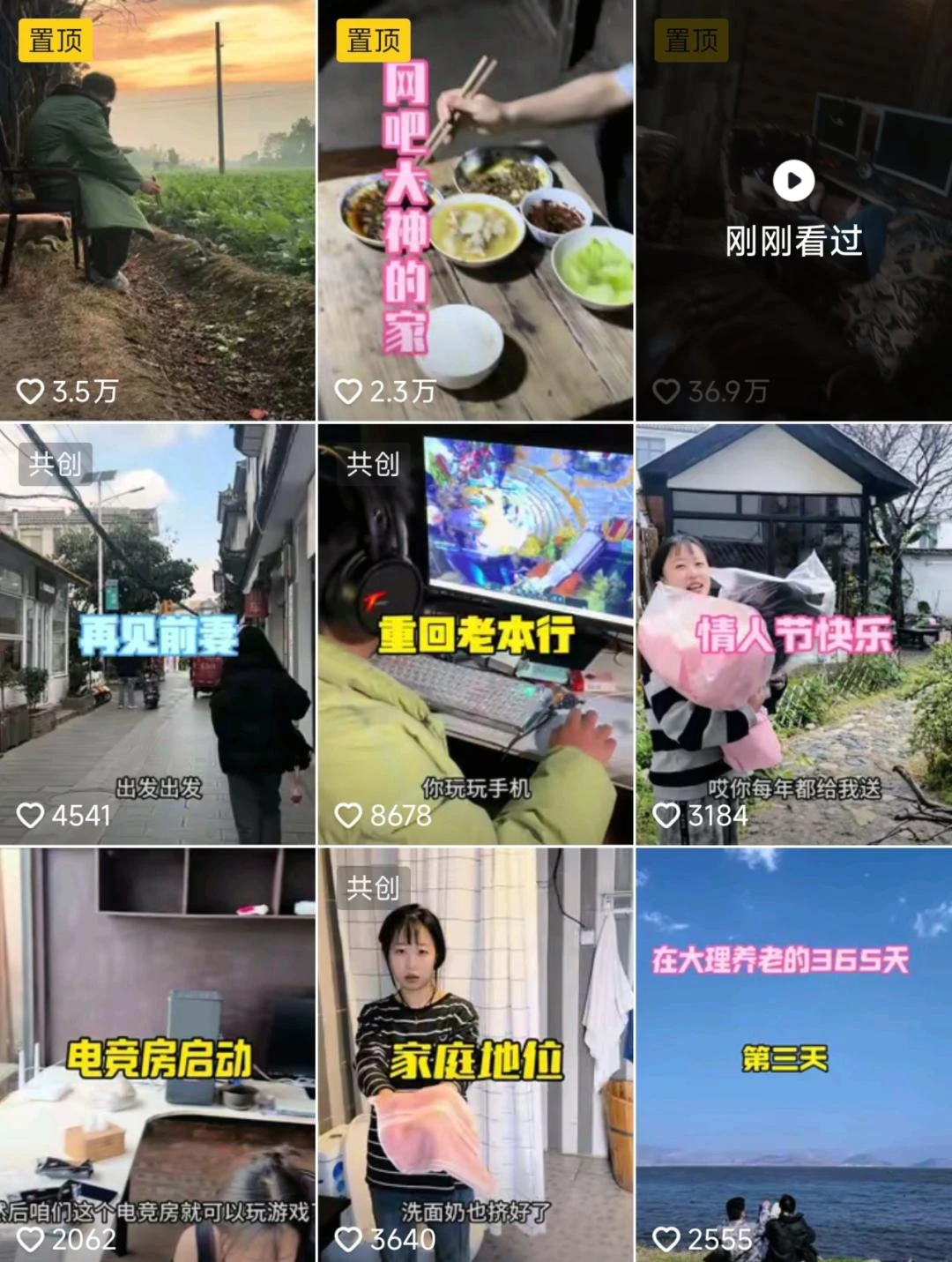The height and width of the screenshot is (1262, 952).
Task: Open the 网吧大神的家 pinned video
Action: 475,210
